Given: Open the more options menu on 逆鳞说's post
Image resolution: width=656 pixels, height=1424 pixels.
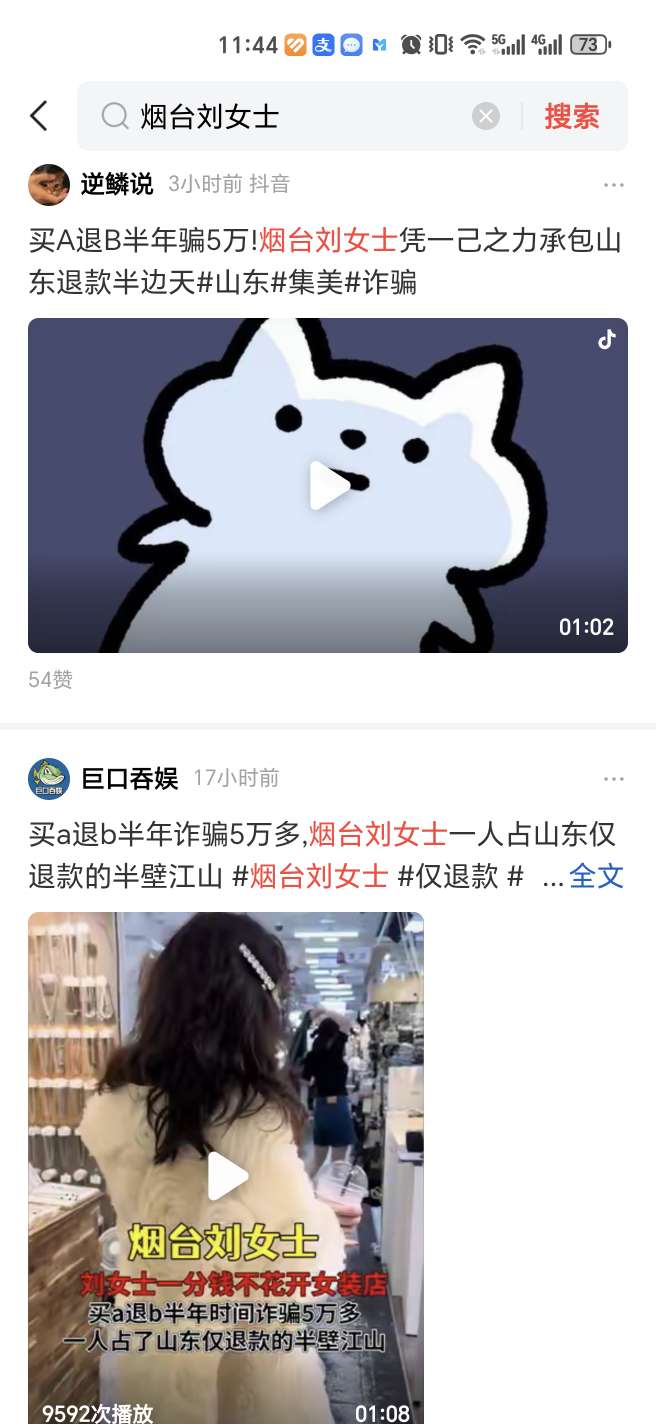Looking at the screenshot, I should 613,185.
